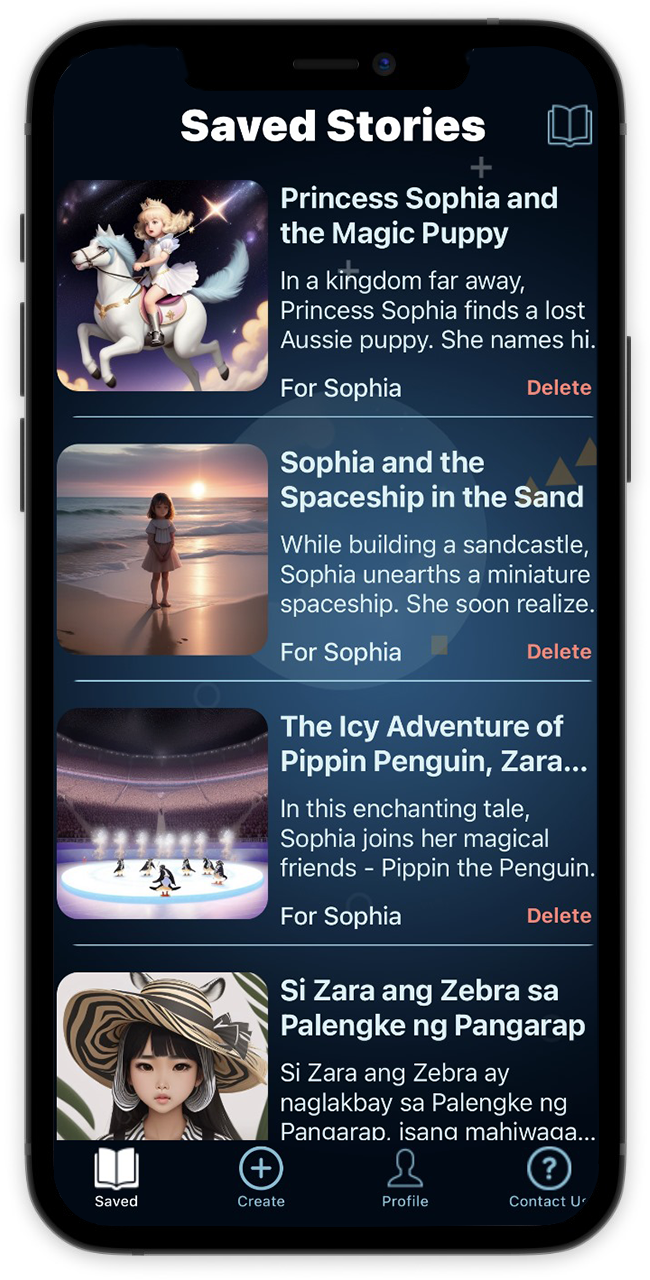Go to the Create tab
Image resolution: width=650 pixels, height=1280 pixels.
(261, 1178)
